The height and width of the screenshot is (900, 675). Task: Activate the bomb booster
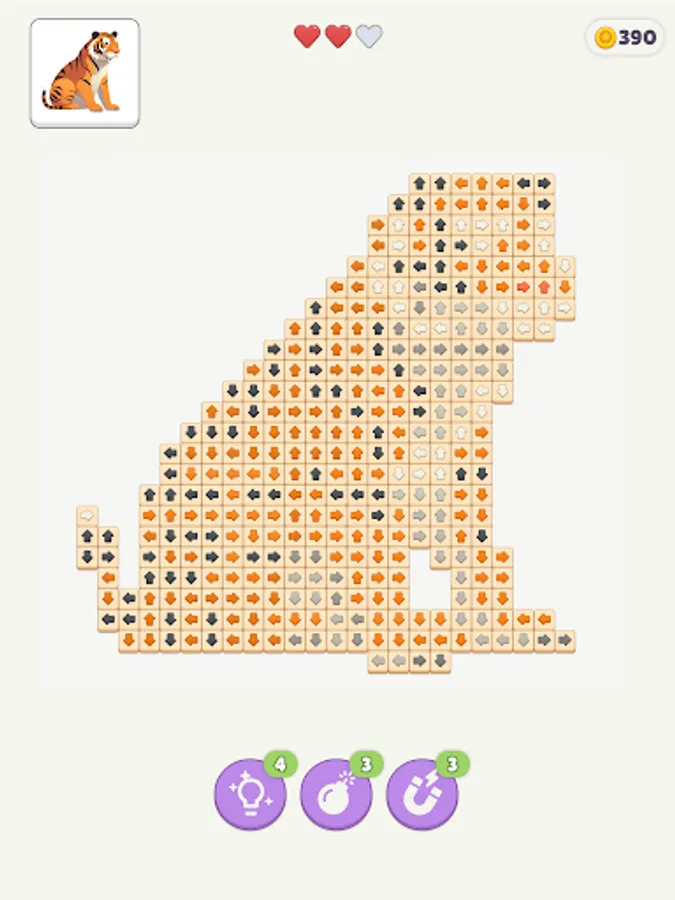click(x=336, y=794)
